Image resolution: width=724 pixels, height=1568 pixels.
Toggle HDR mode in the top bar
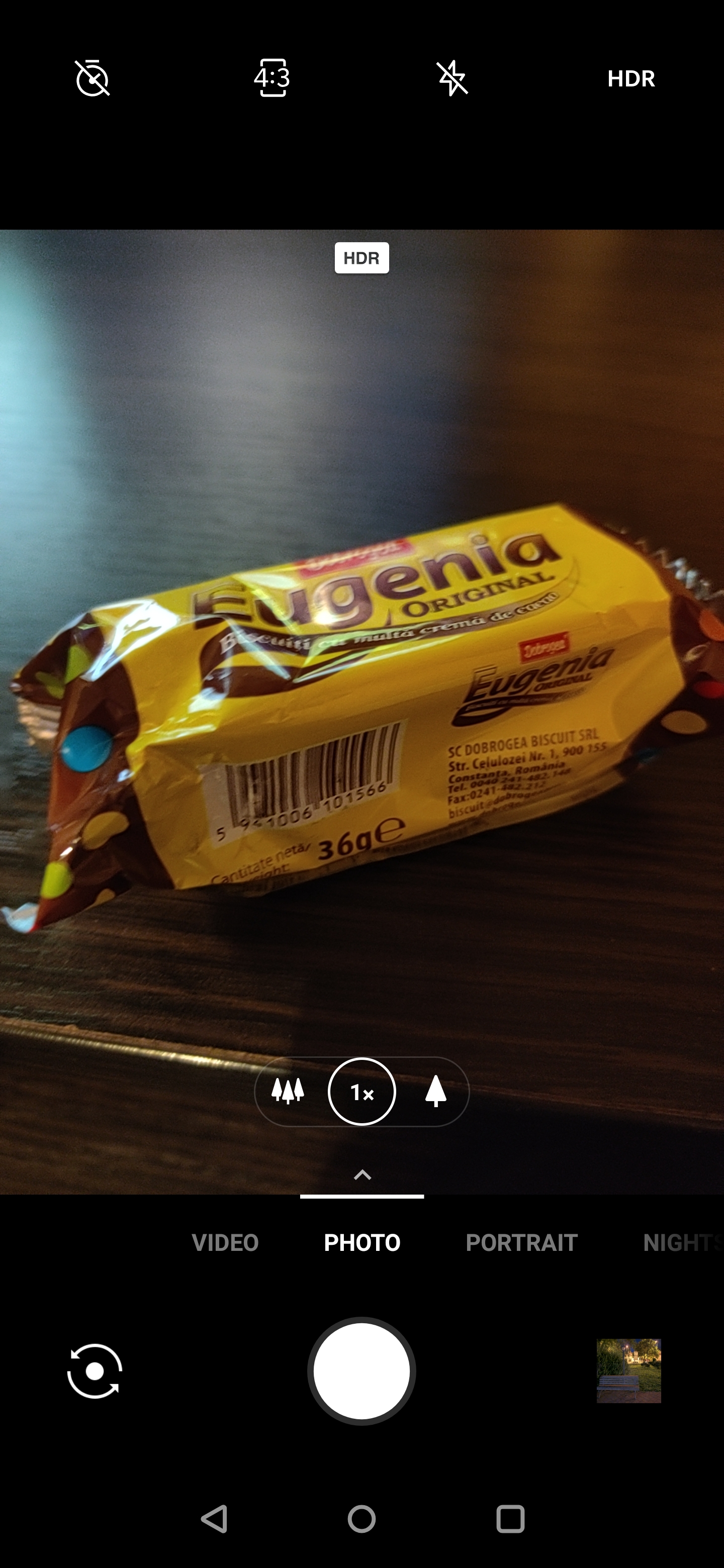(x=631, y=78)
